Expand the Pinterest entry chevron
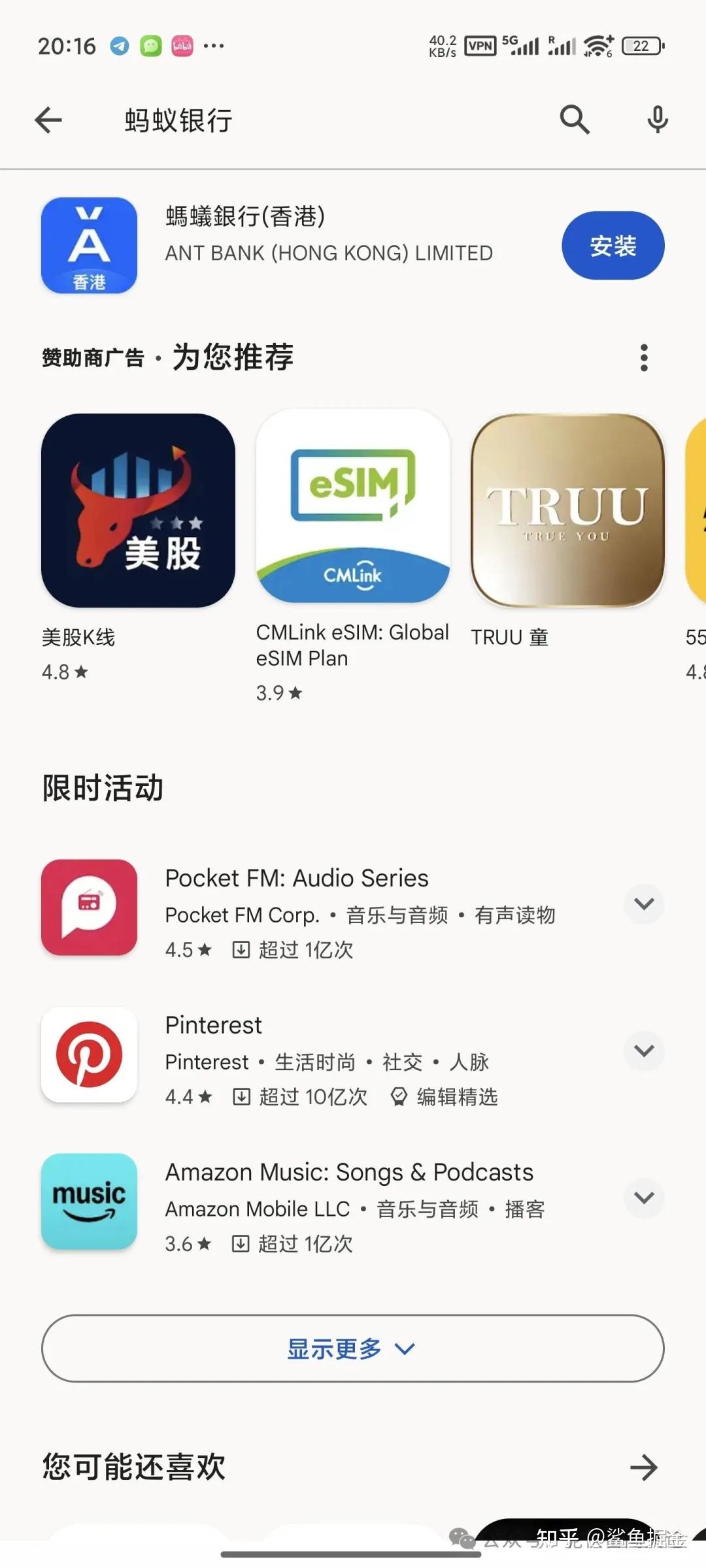The height and width of the screenshot is (1568, 706). [x=643, y=1051]
